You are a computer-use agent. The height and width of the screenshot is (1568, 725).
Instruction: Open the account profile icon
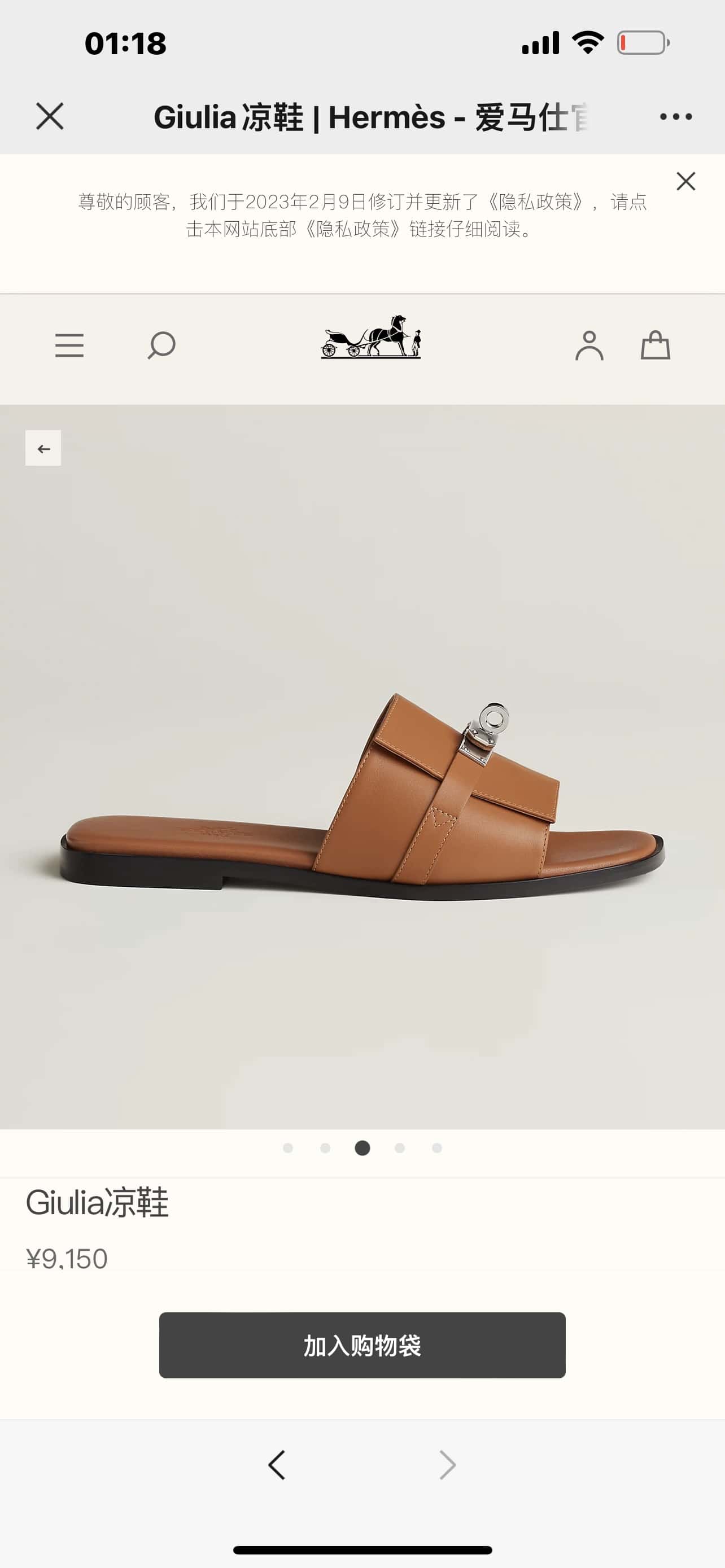pos(589,345)
